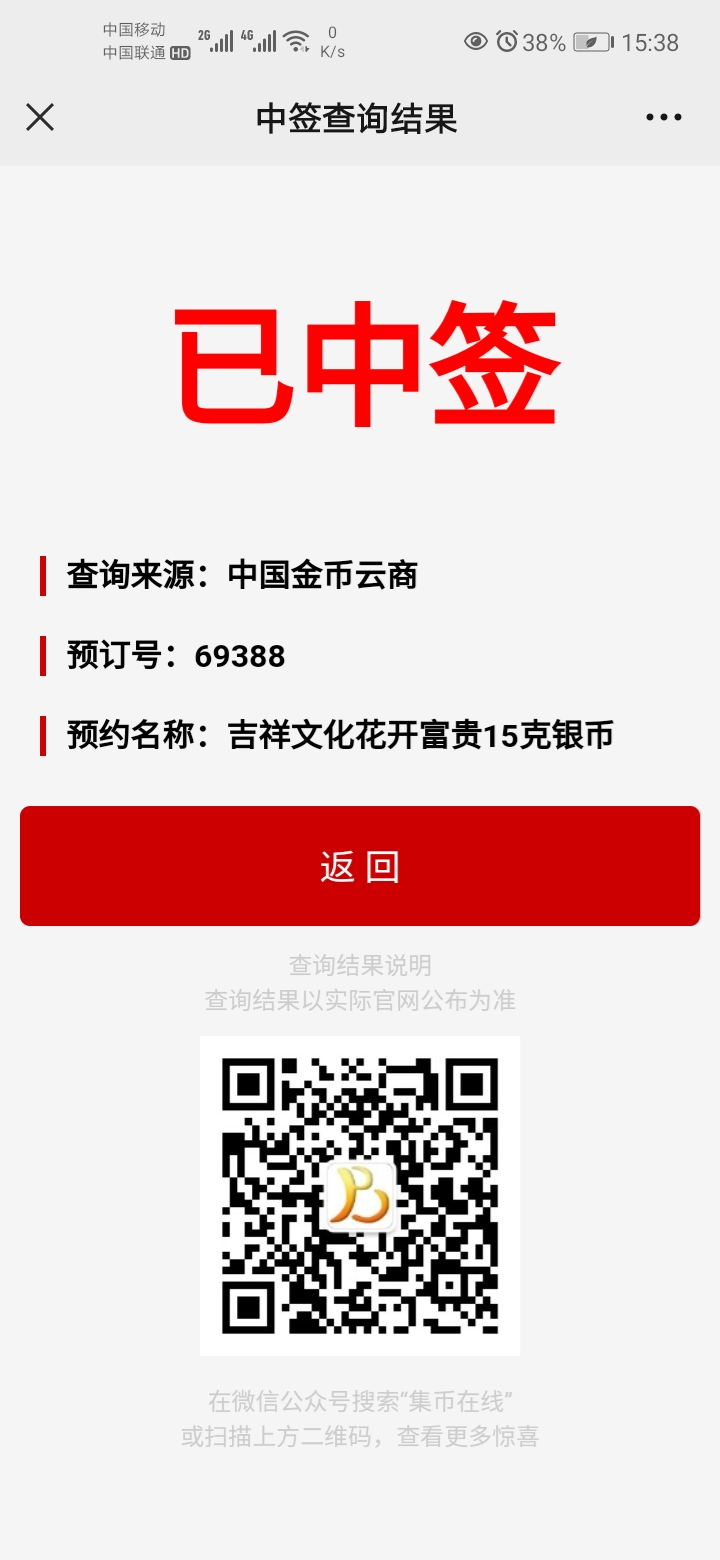Viewport: 720px width, 1560px height.
Task: Open the three-dot overflow menu
Action: pos(664,118)
